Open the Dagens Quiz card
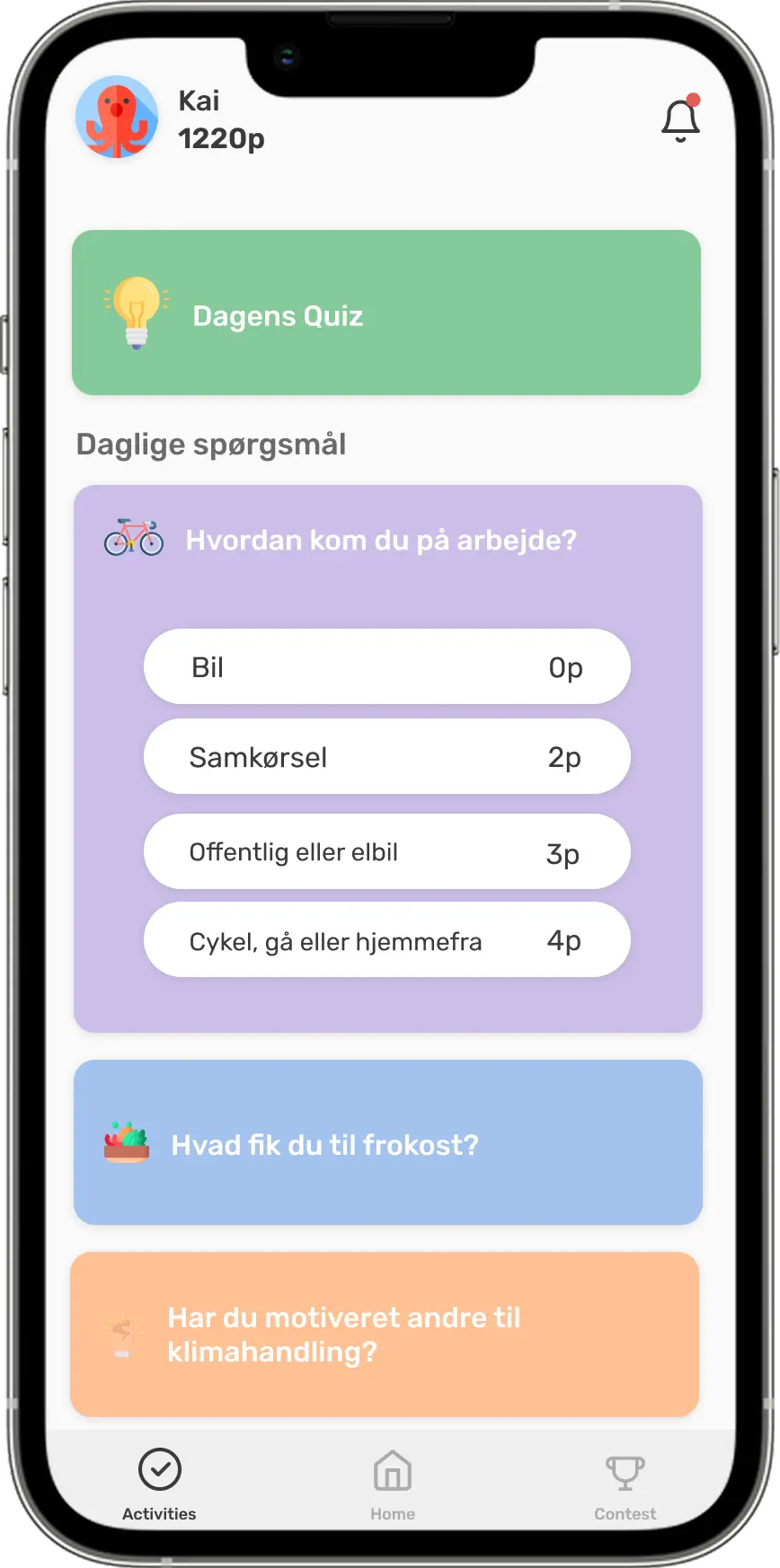780x1568 pixels. pos(386,313)
